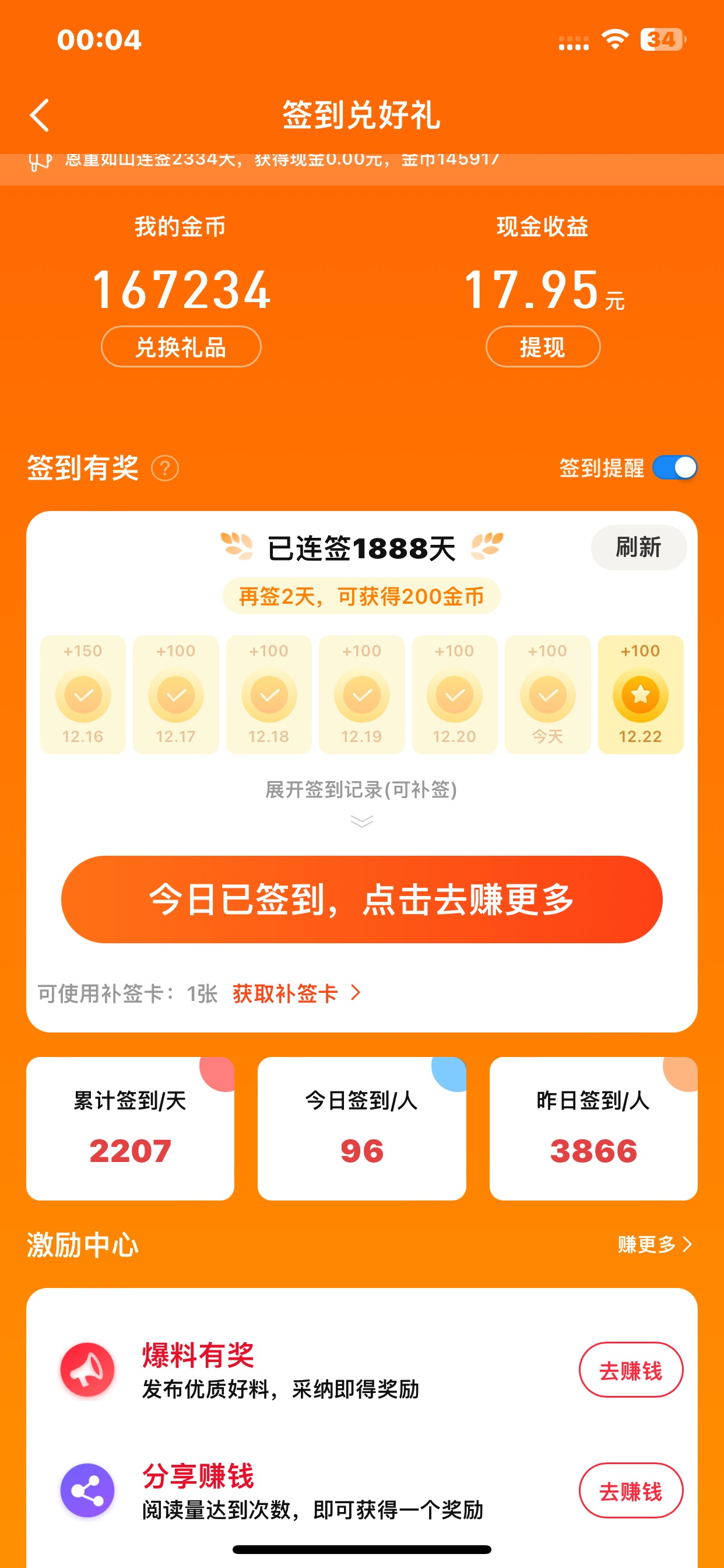Image resolution: width=724 pixels, height=1568 pixels.
Task: Toggle the 签到提醒 switch
Action: coord(674,467)
